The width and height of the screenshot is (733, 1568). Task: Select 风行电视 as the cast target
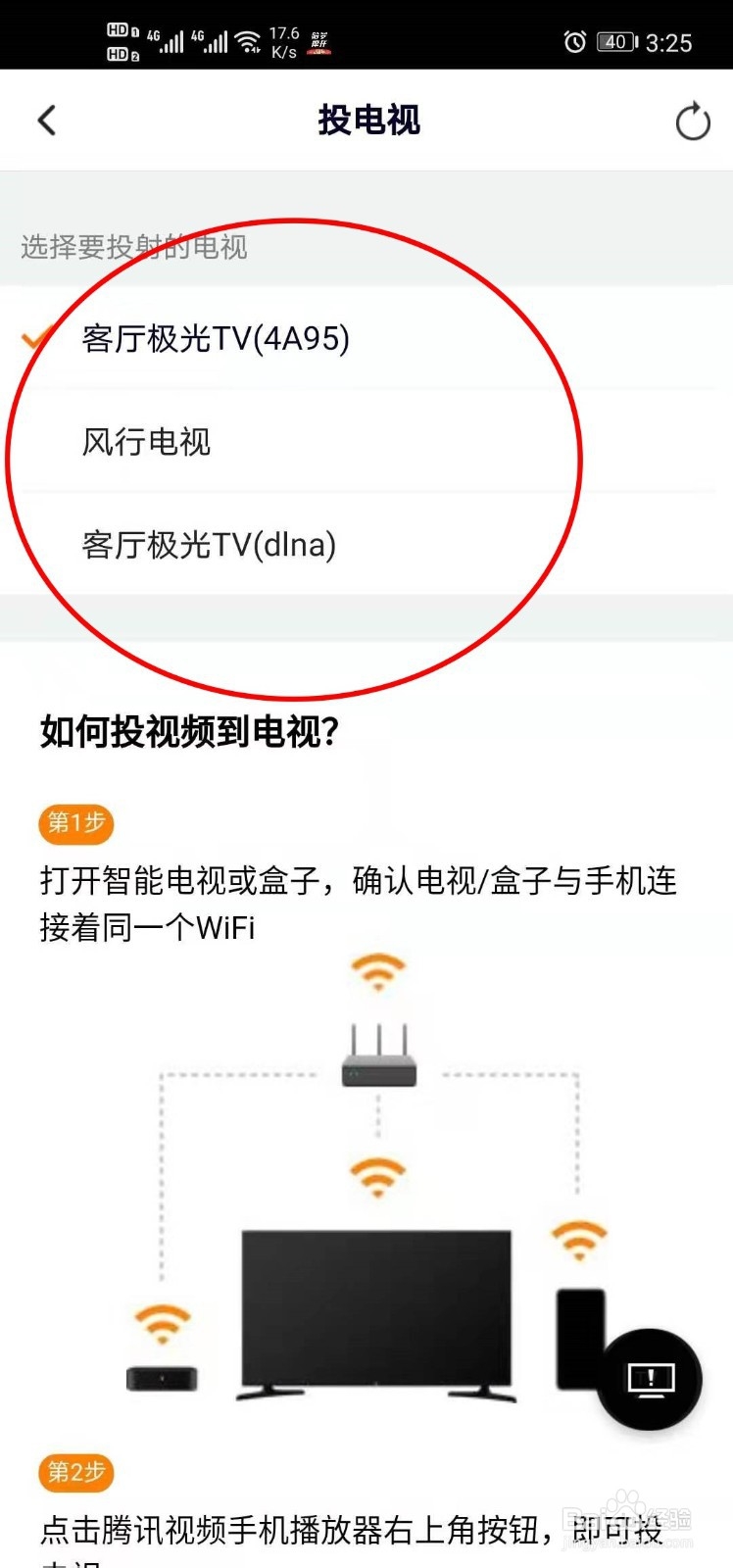(x=147, y=442)
